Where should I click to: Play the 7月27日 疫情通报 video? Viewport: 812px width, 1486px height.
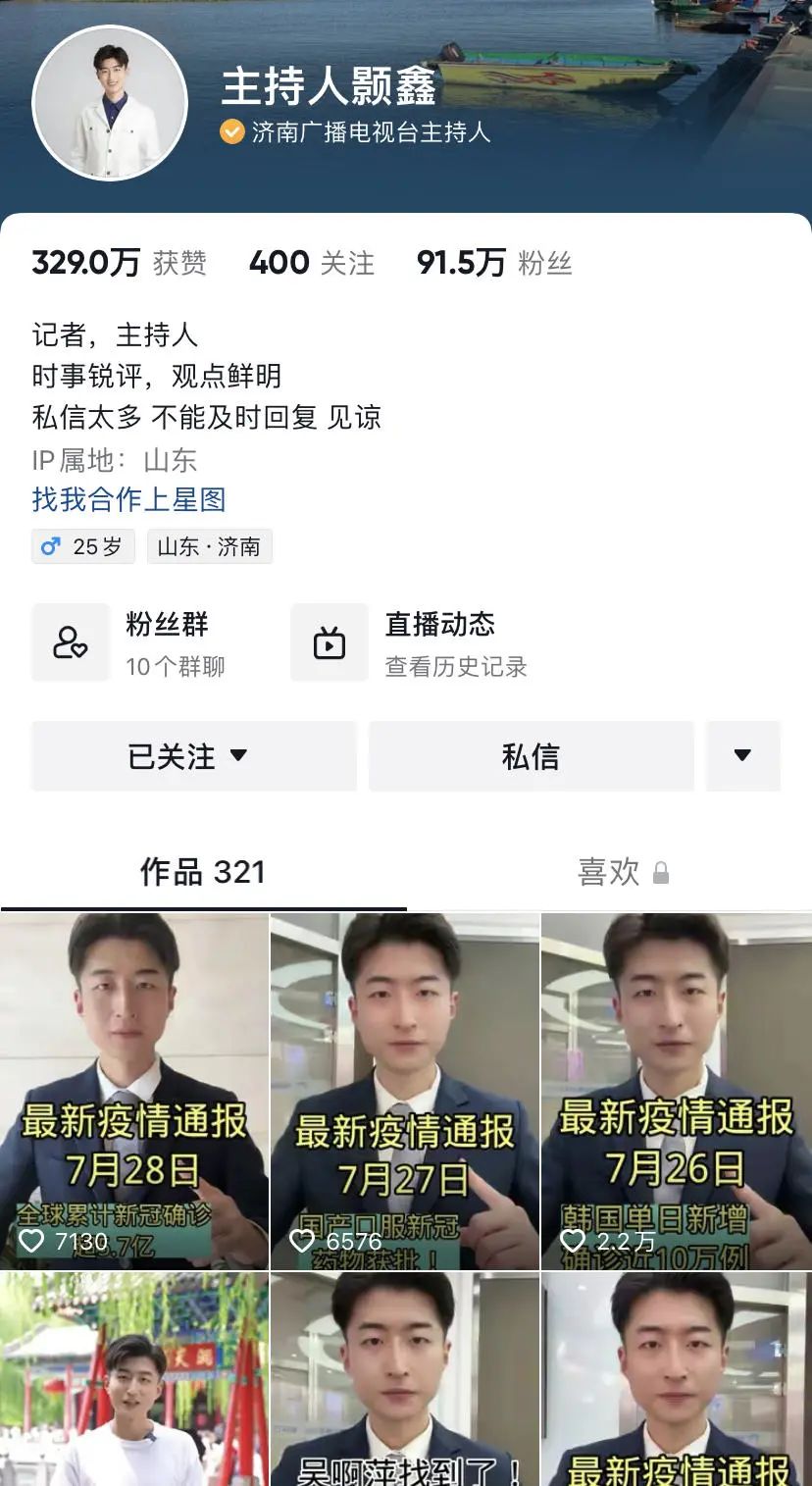404,1091
